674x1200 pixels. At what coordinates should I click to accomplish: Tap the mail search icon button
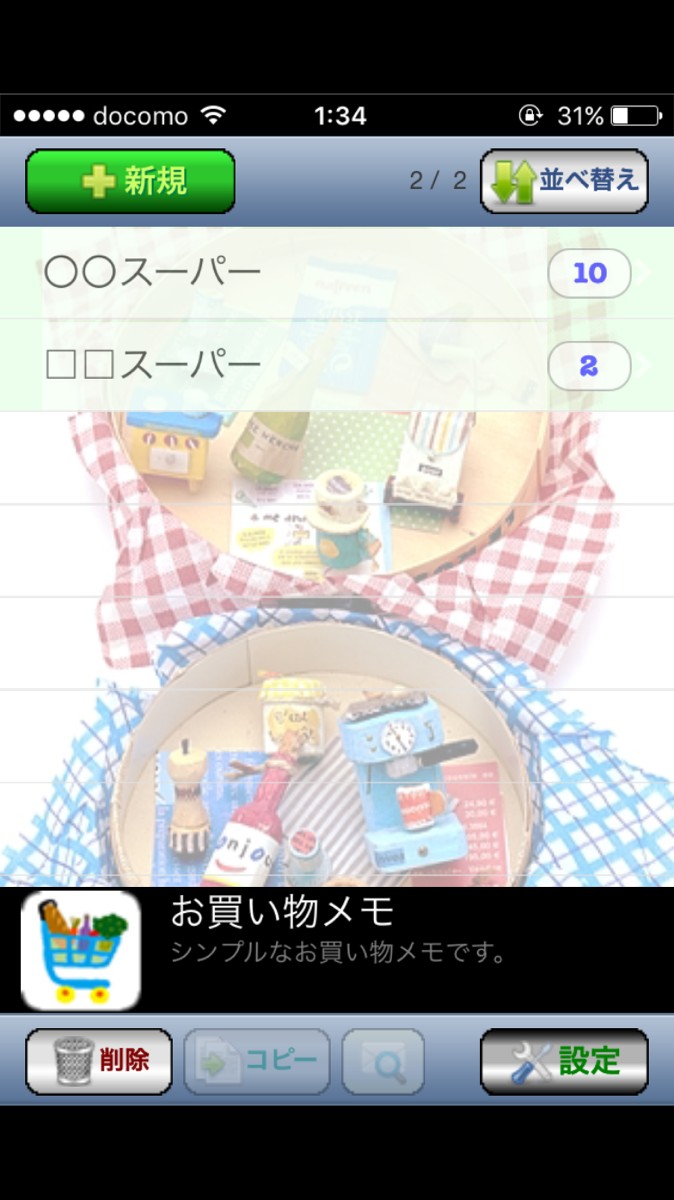(383, 1061)
